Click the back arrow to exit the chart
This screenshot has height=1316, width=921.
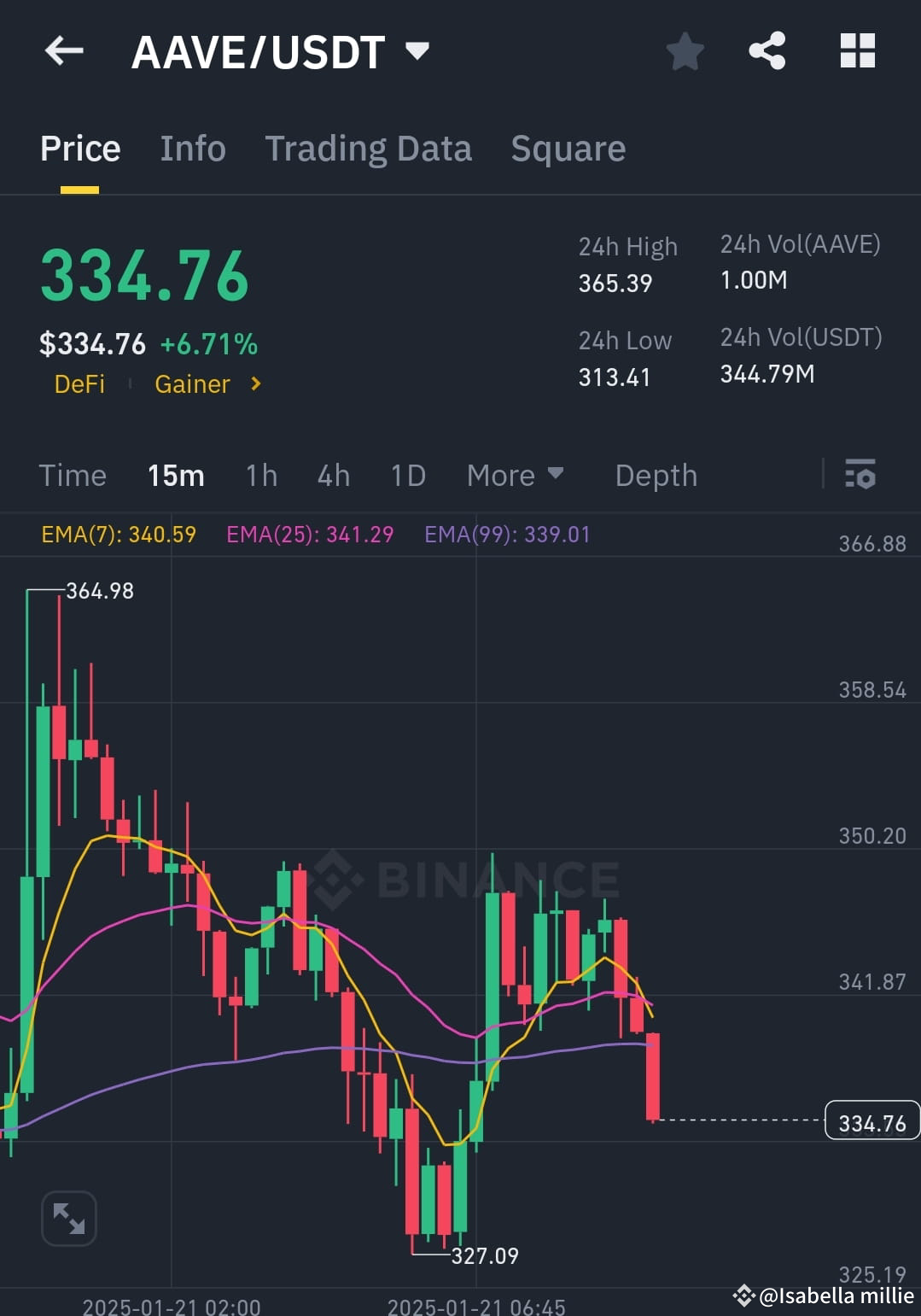[x=63, y=50]
